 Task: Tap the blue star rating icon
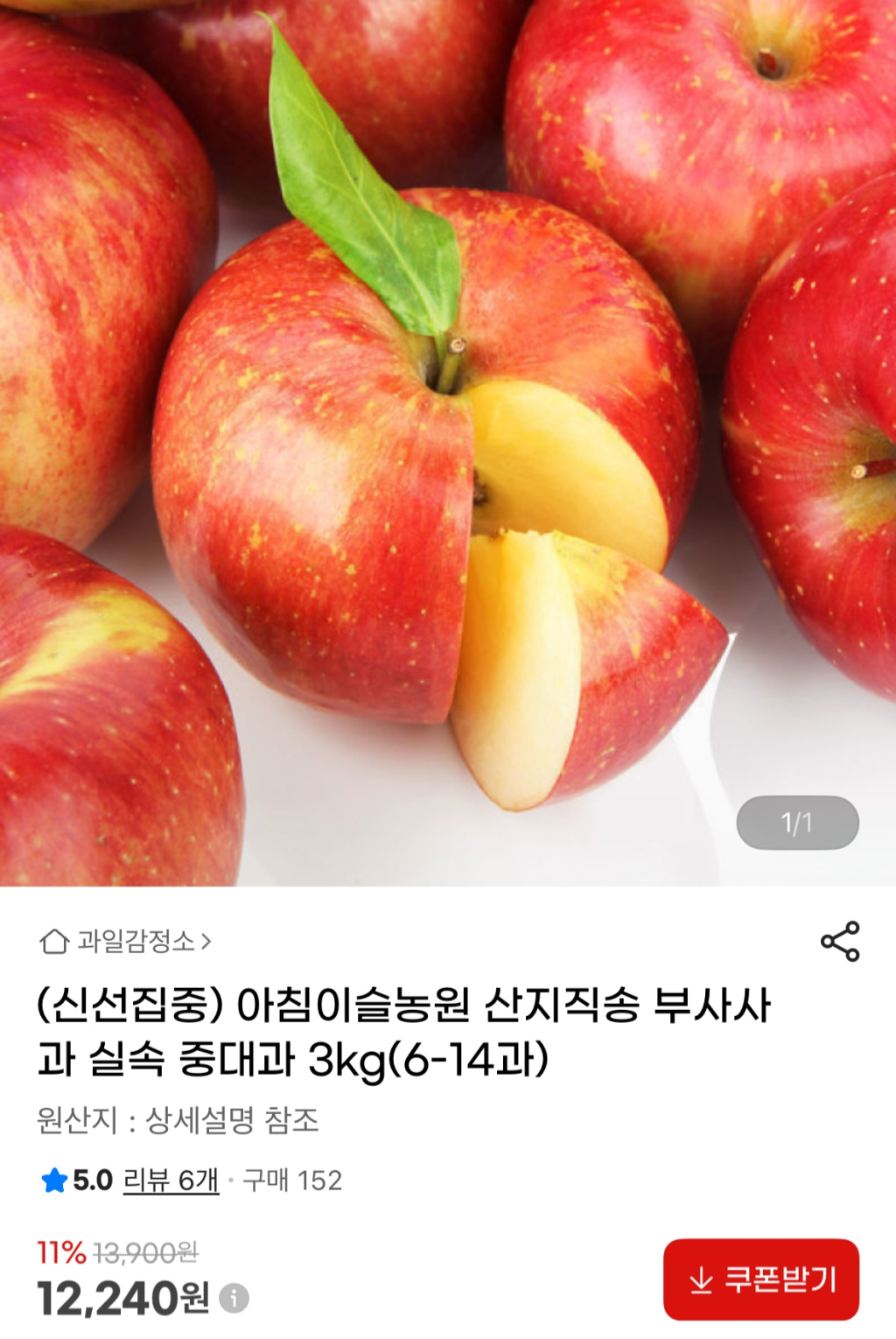coord(55,1181)
